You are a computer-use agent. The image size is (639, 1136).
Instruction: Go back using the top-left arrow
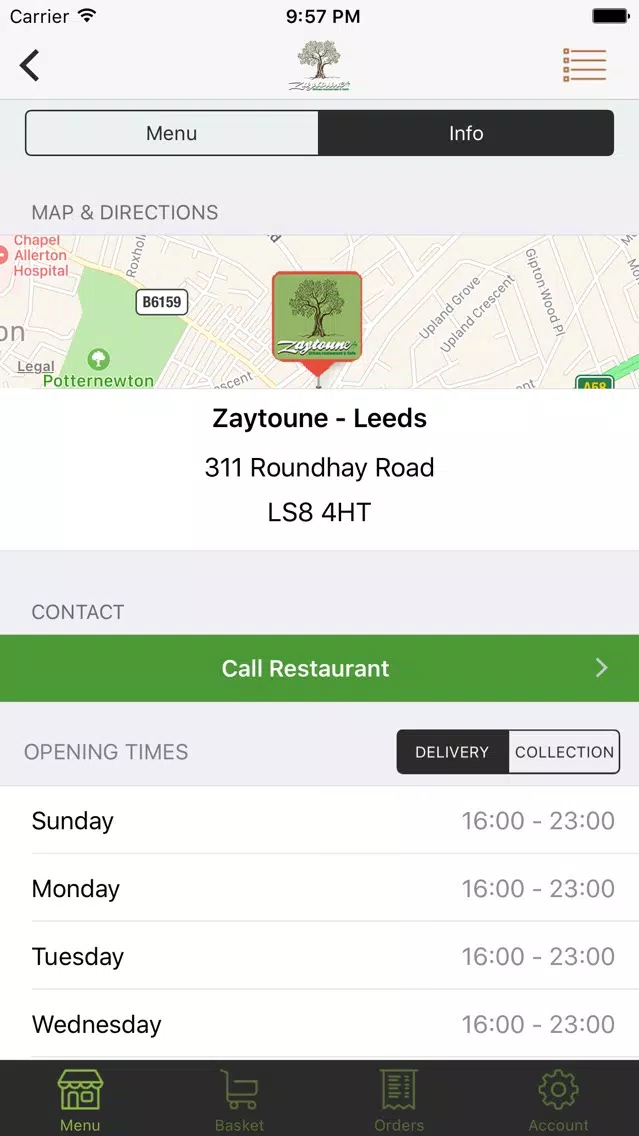tap(30, 66)
